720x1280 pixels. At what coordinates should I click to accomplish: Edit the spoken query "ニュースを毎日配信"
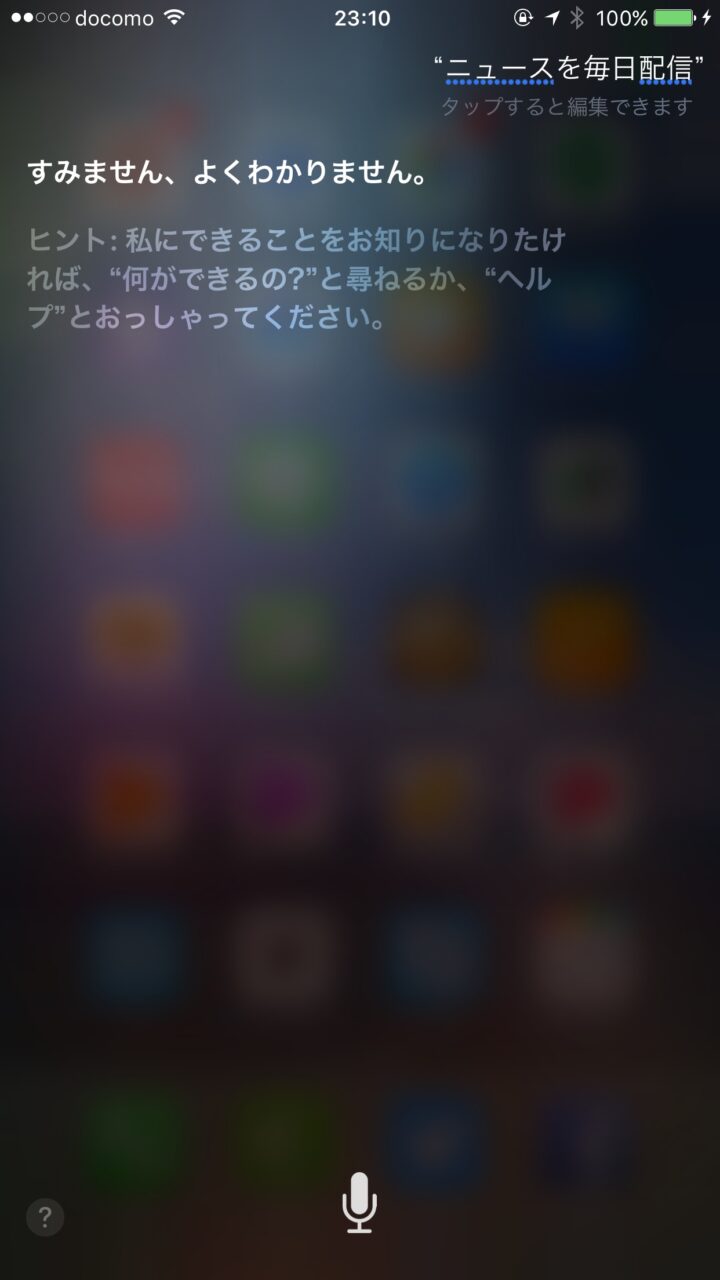point(568,72)
